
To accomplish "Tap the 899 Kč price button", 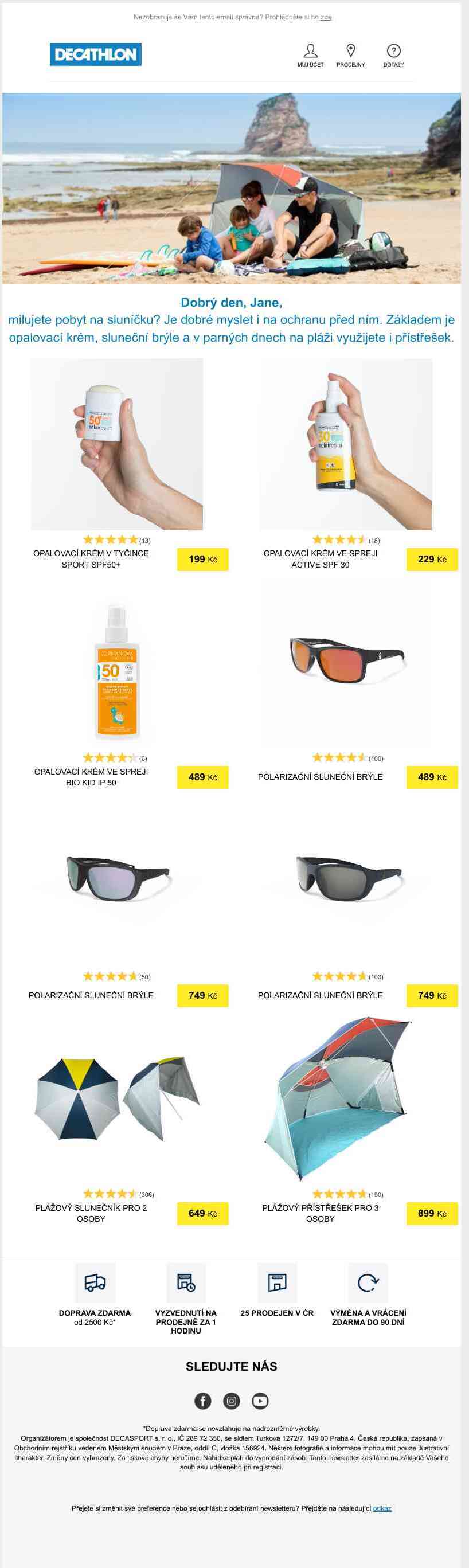I will coord(432,1213).
